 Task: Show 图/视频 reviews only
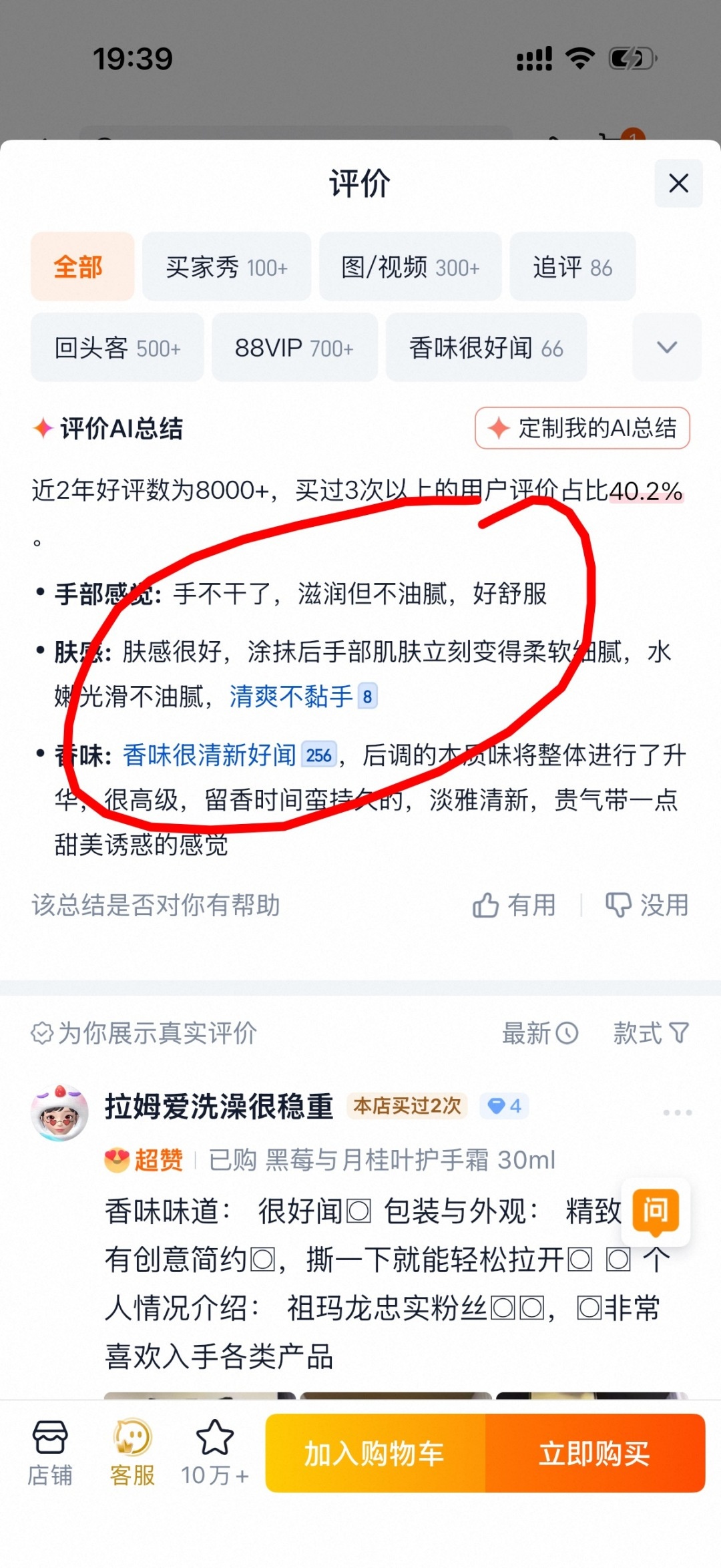410,266
